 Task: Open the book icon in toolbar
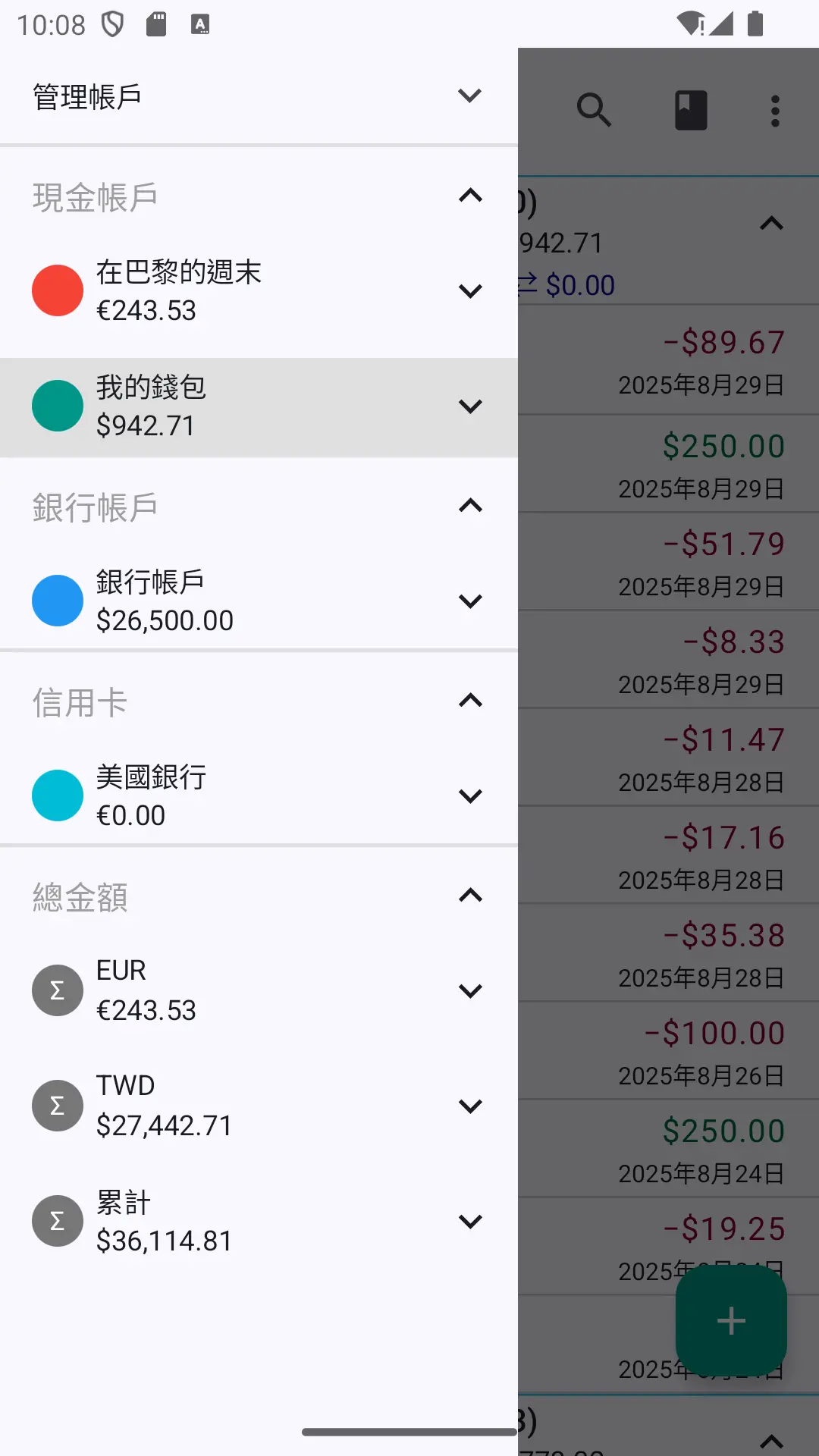coord(691,111)
